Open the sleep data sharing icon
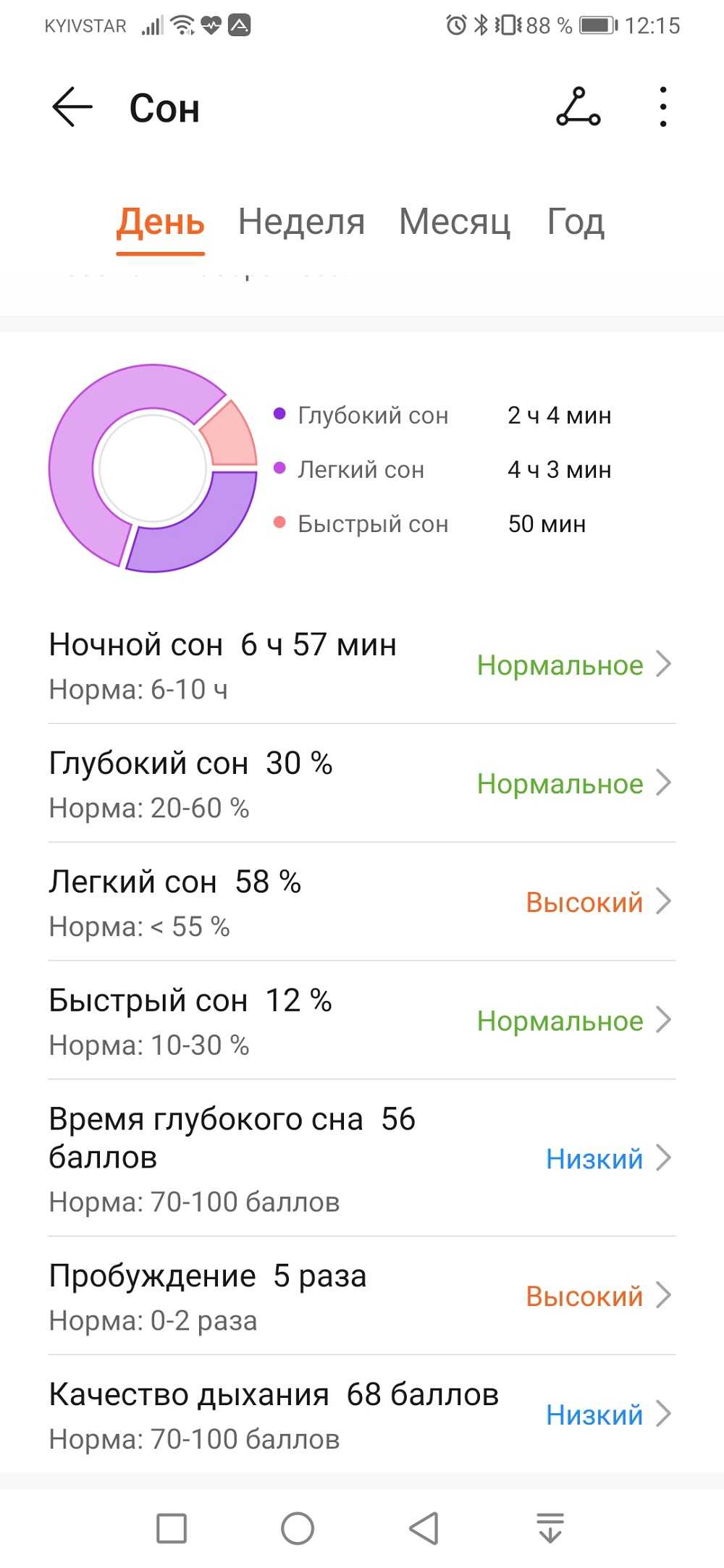 (x=578, y=107)
